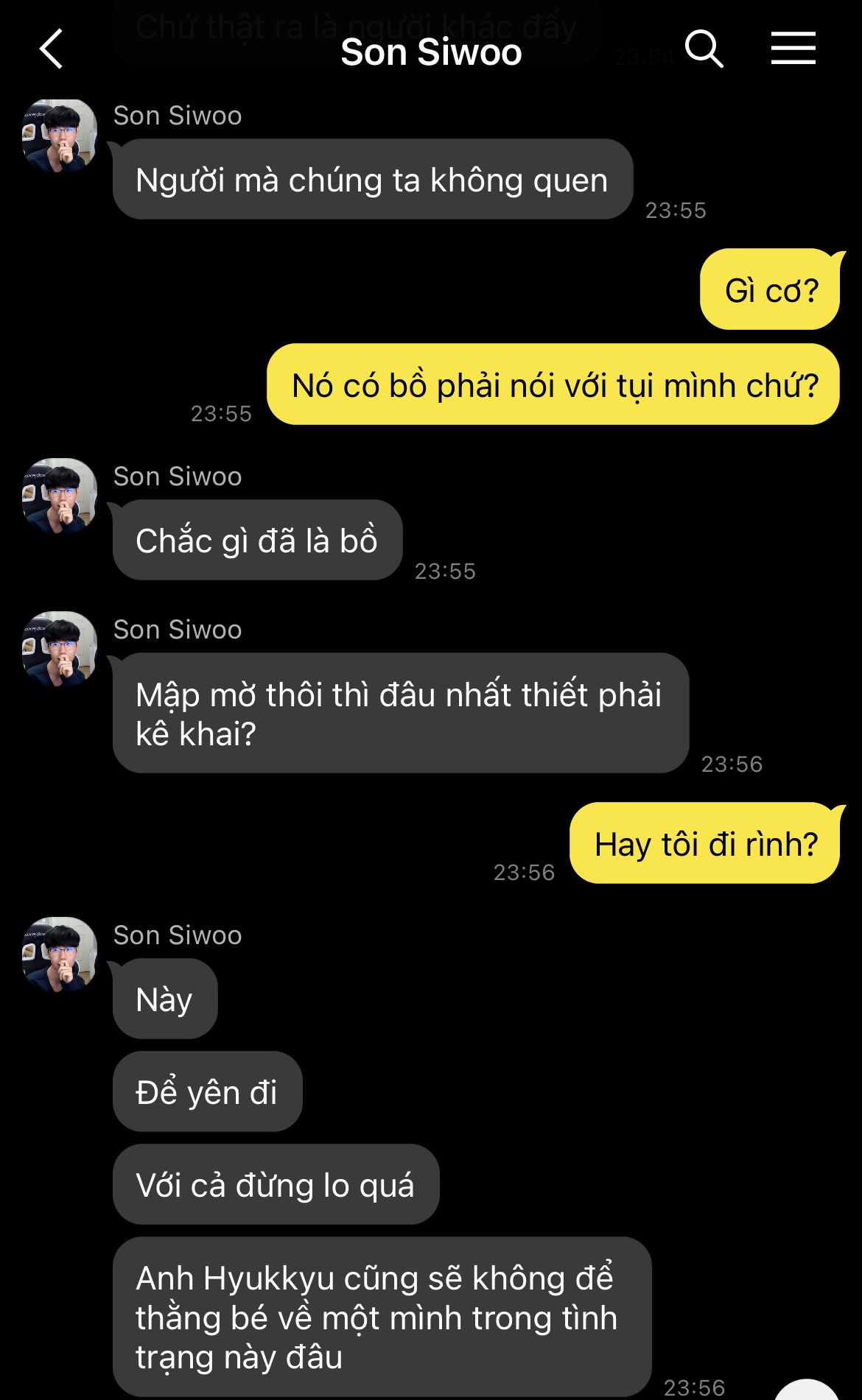Tap the avatar beside the "Mập mờ thôi" message
This screenshot has width=862, height=1400.
coord(60,649)
